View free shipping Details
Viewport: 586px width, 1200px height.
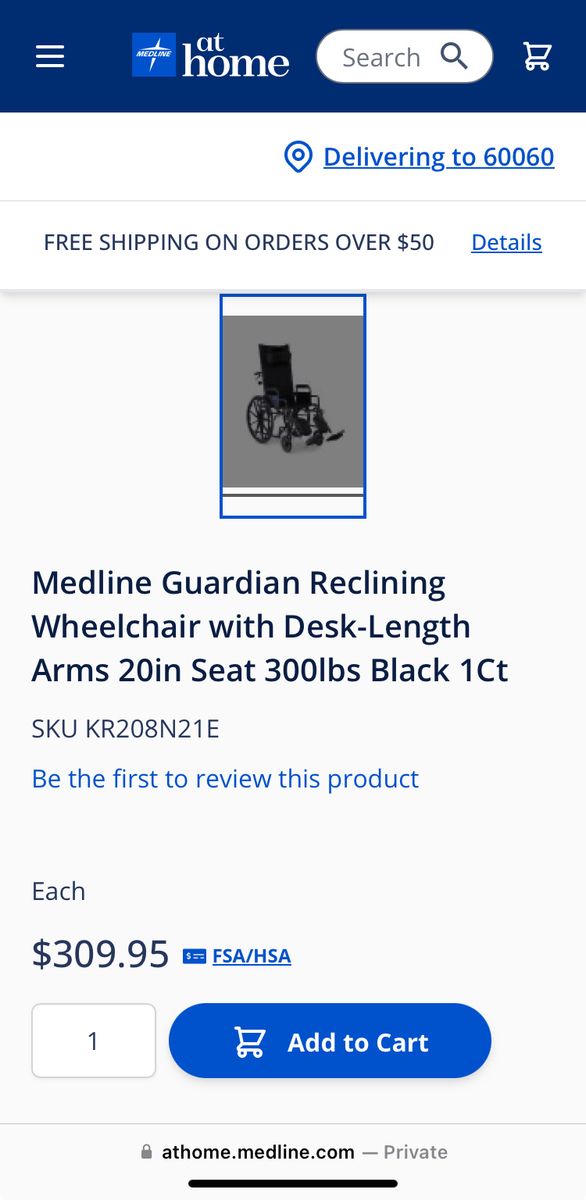click(506, 242)
